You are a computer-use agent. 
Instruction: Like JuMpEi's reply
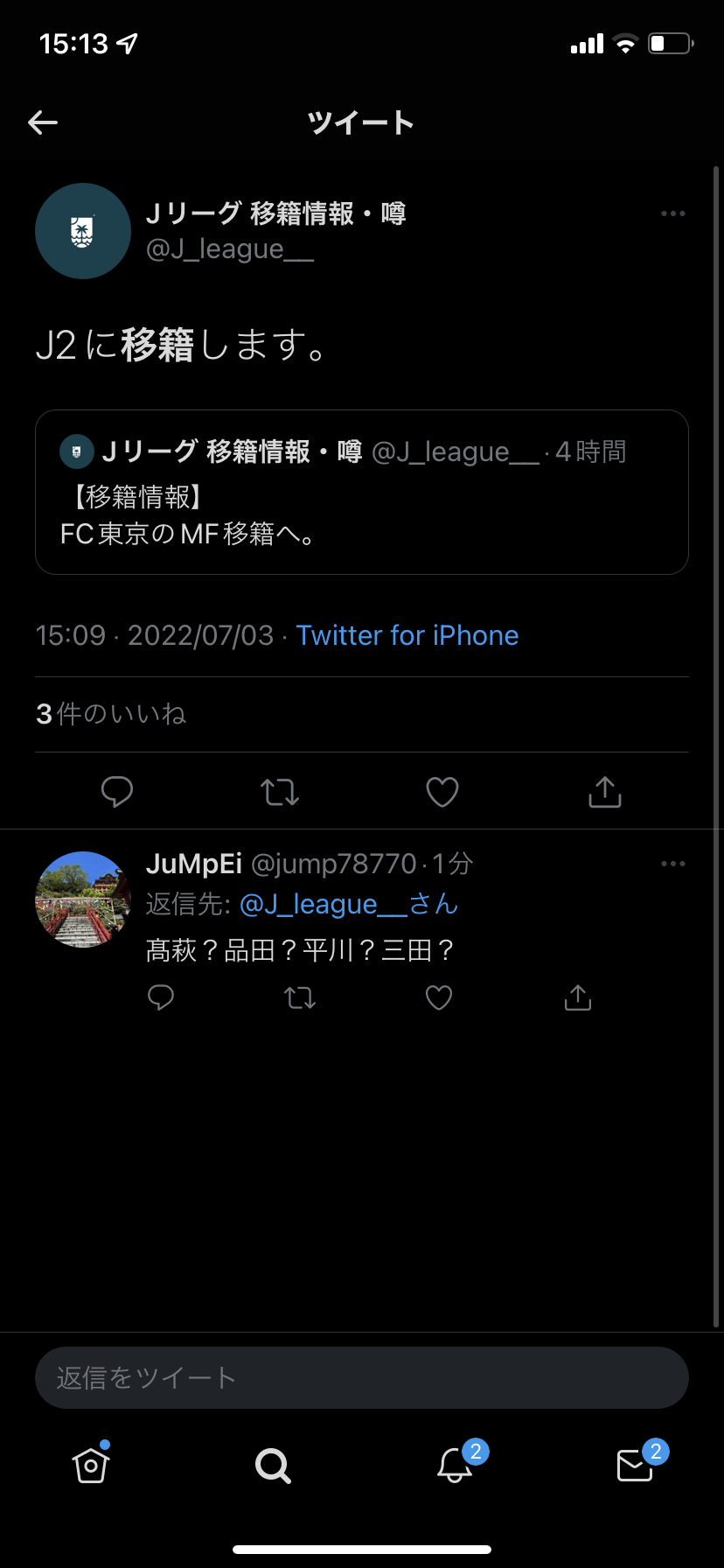(439, 997)
